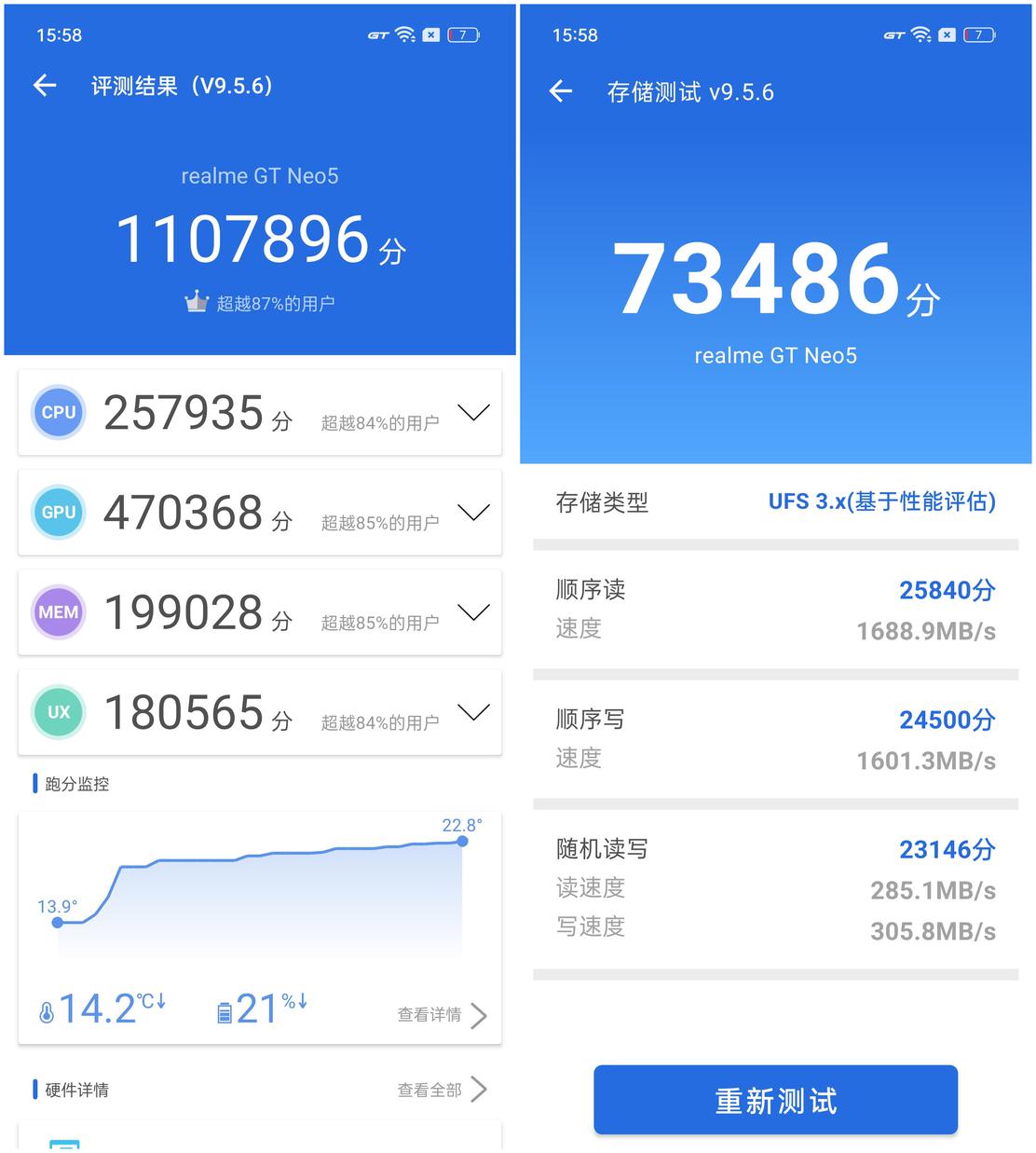This screenshot has width=1036, height=1153.
Task: Expand the GPU score details
Action: 473,512
